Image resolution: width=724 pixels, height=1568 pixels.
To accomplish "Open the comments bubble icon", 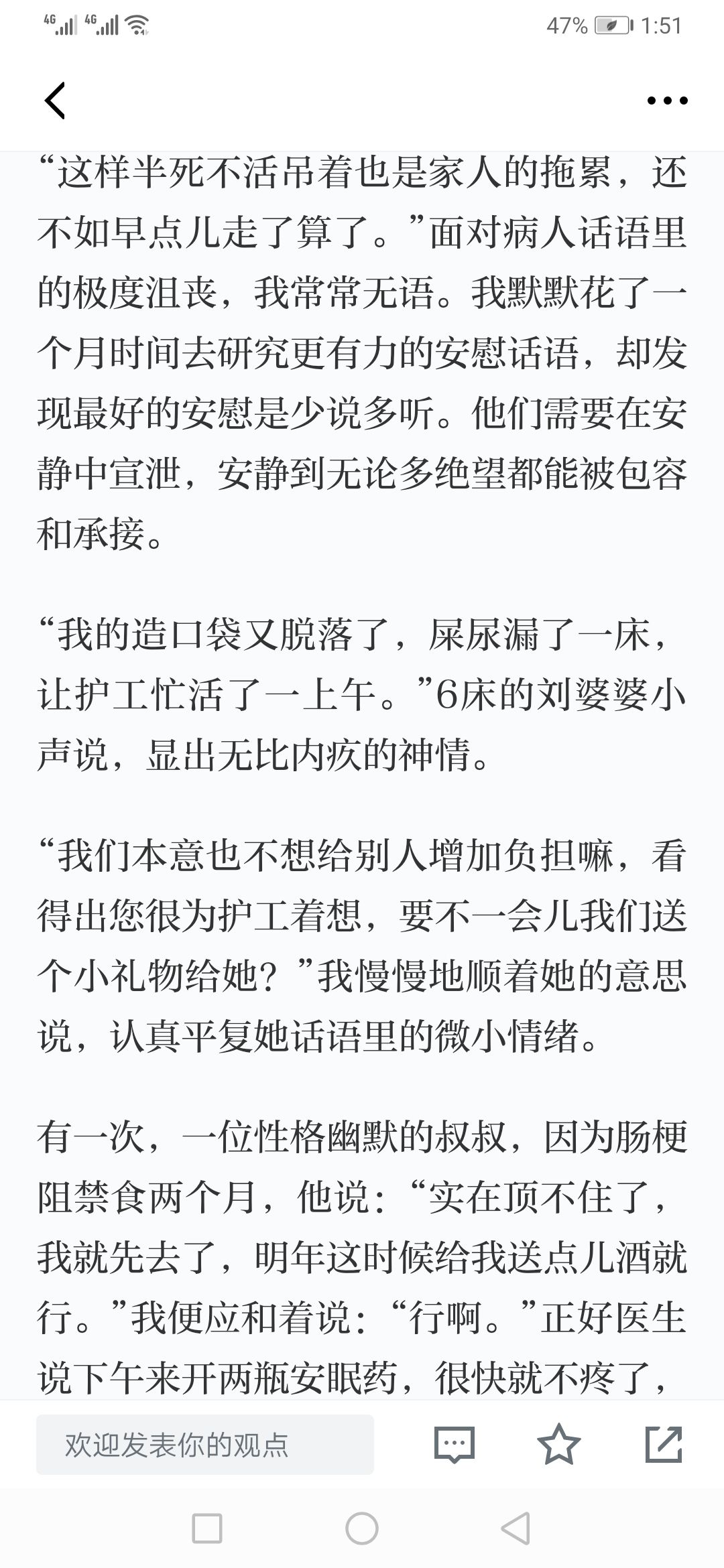I will click(x=455, y=1445).
